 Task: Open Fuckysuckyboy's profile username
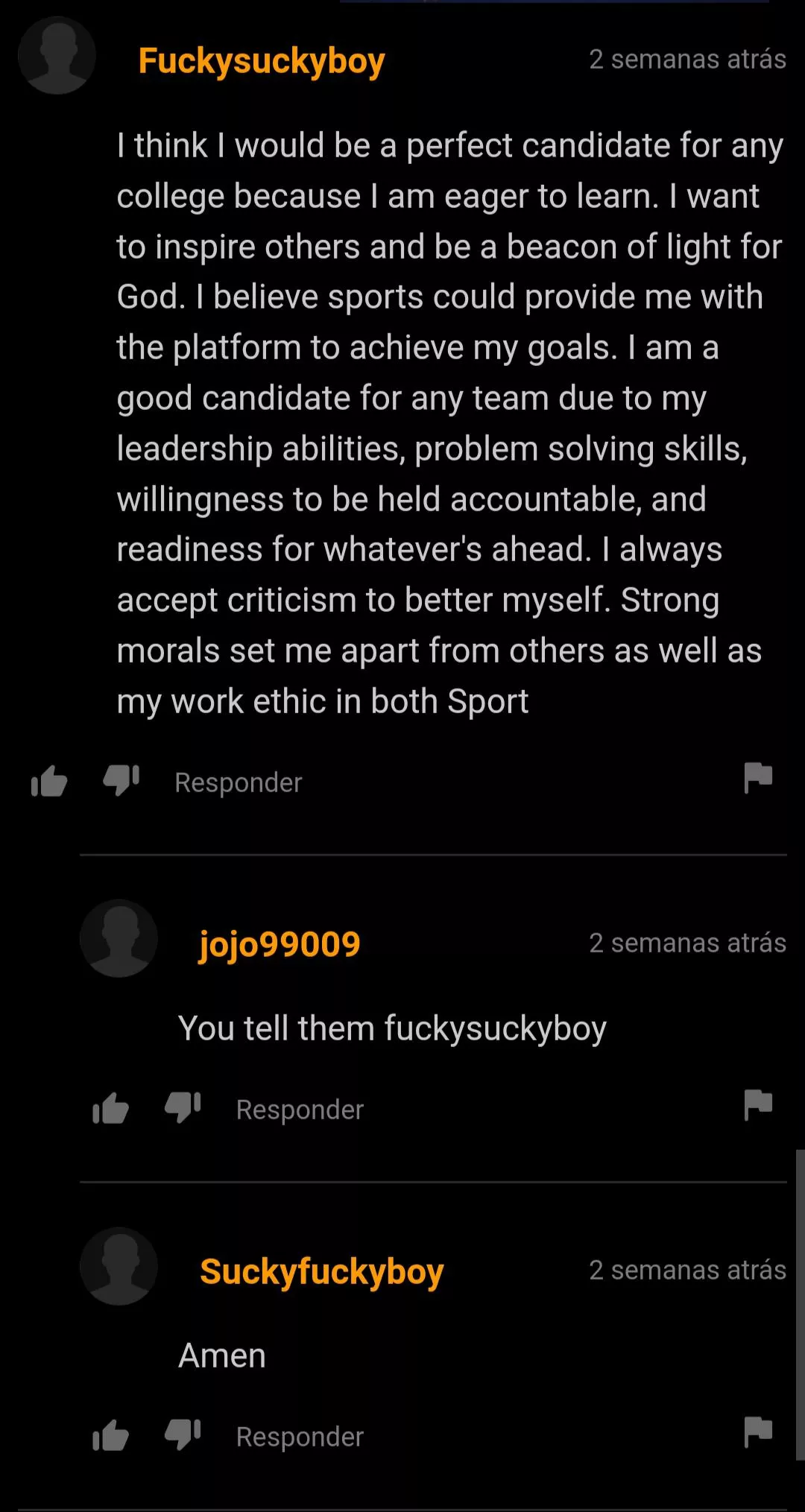point(262,61)
